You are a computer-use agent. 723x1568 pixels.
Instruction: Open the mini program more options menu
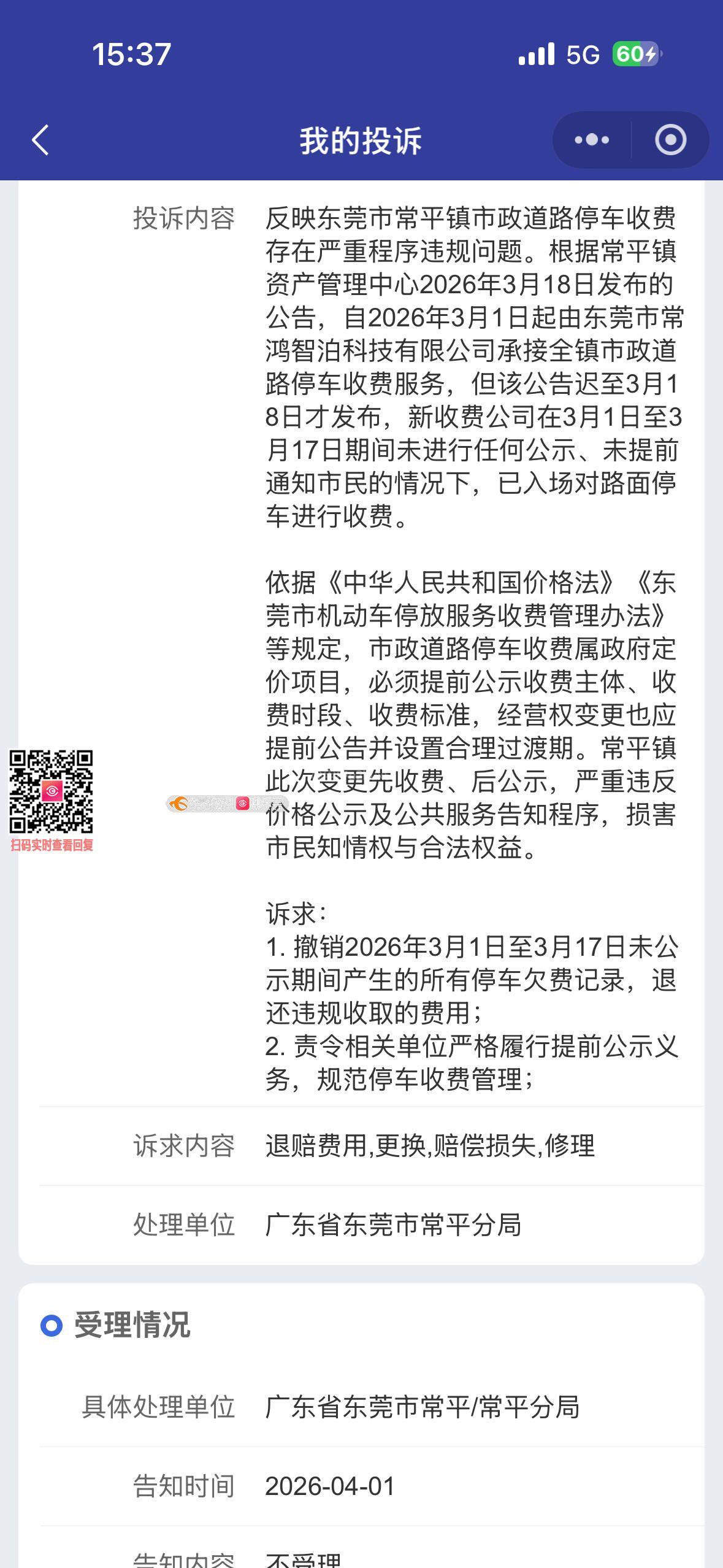592,140
